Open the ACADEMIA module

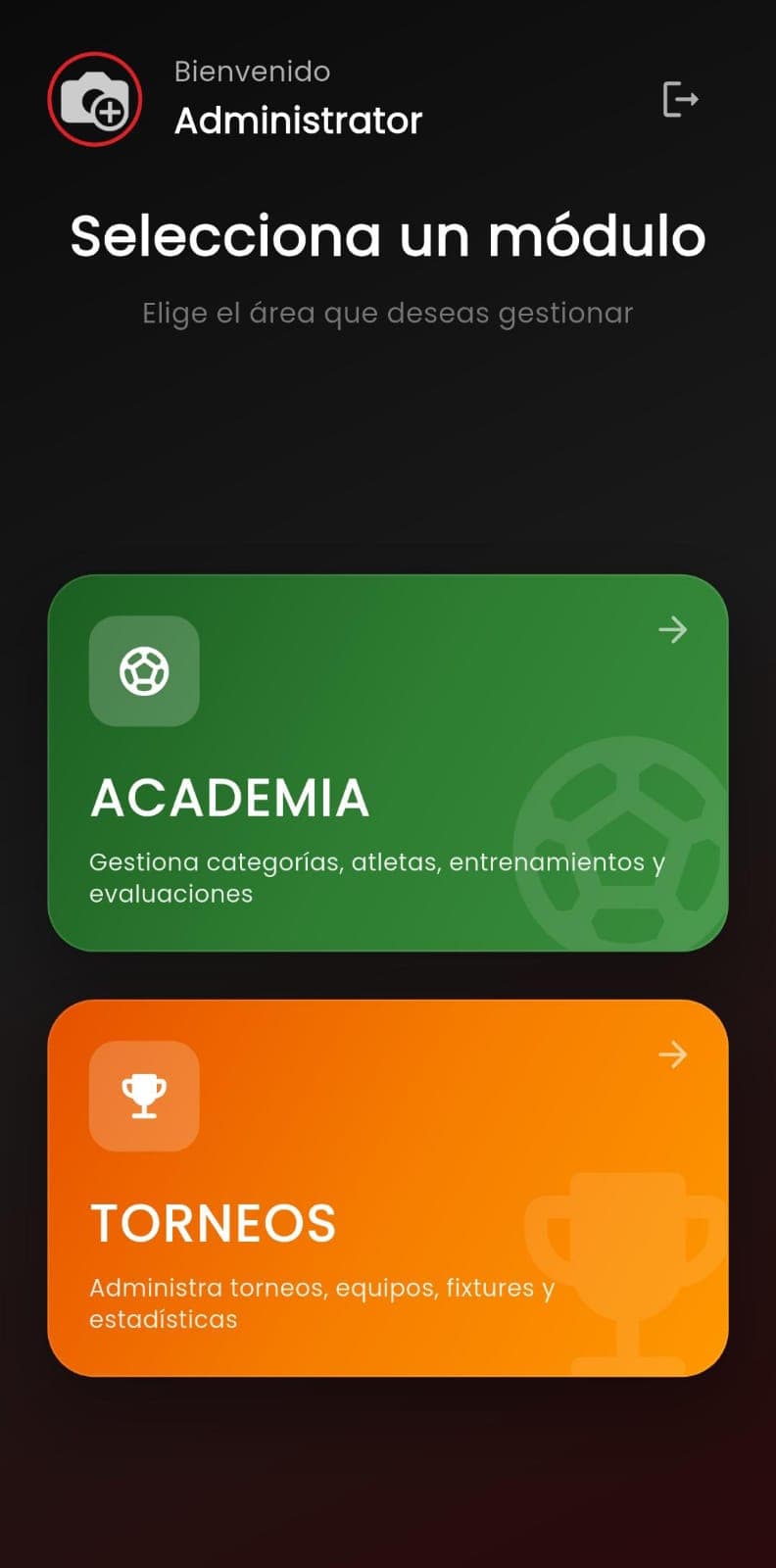coord(388,764)
